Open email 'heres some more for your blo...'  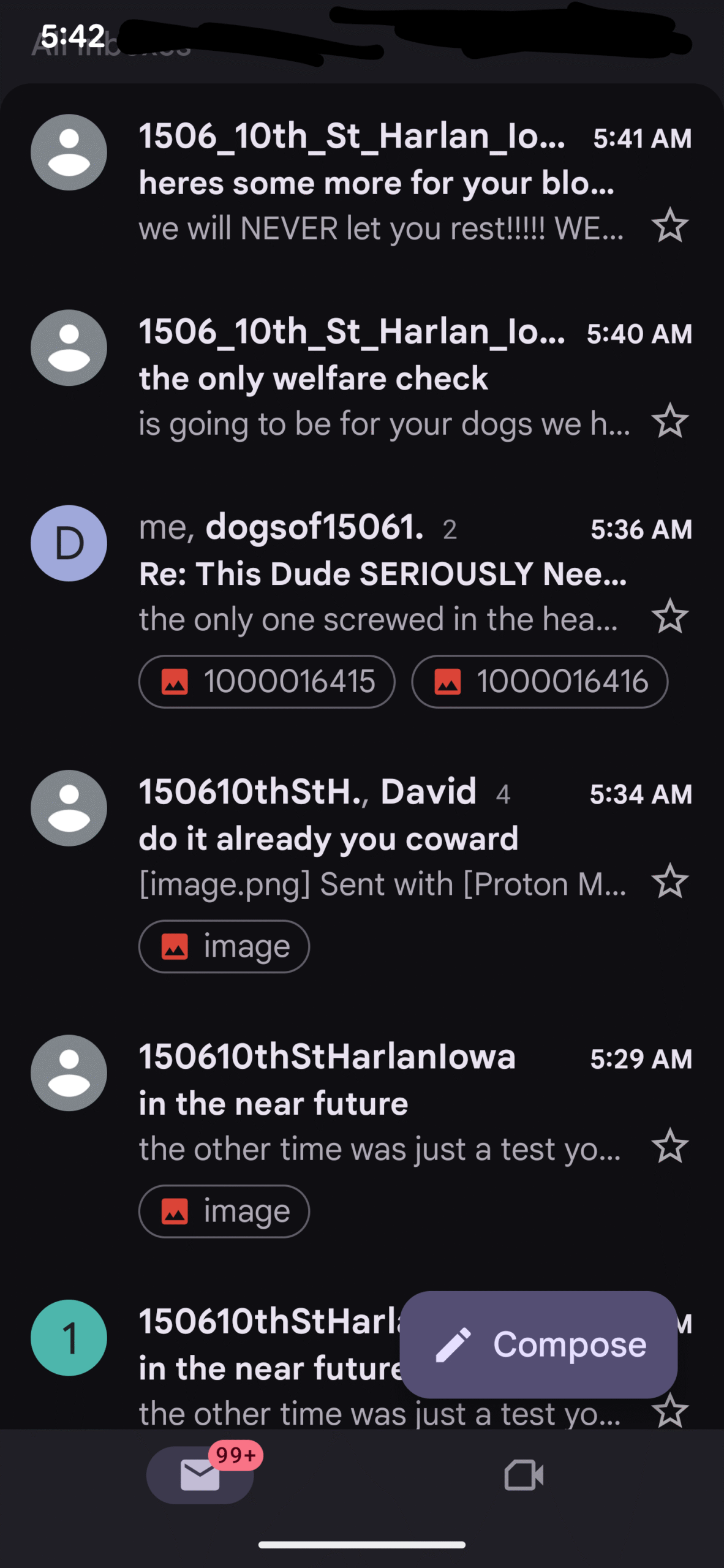[376, 183]
